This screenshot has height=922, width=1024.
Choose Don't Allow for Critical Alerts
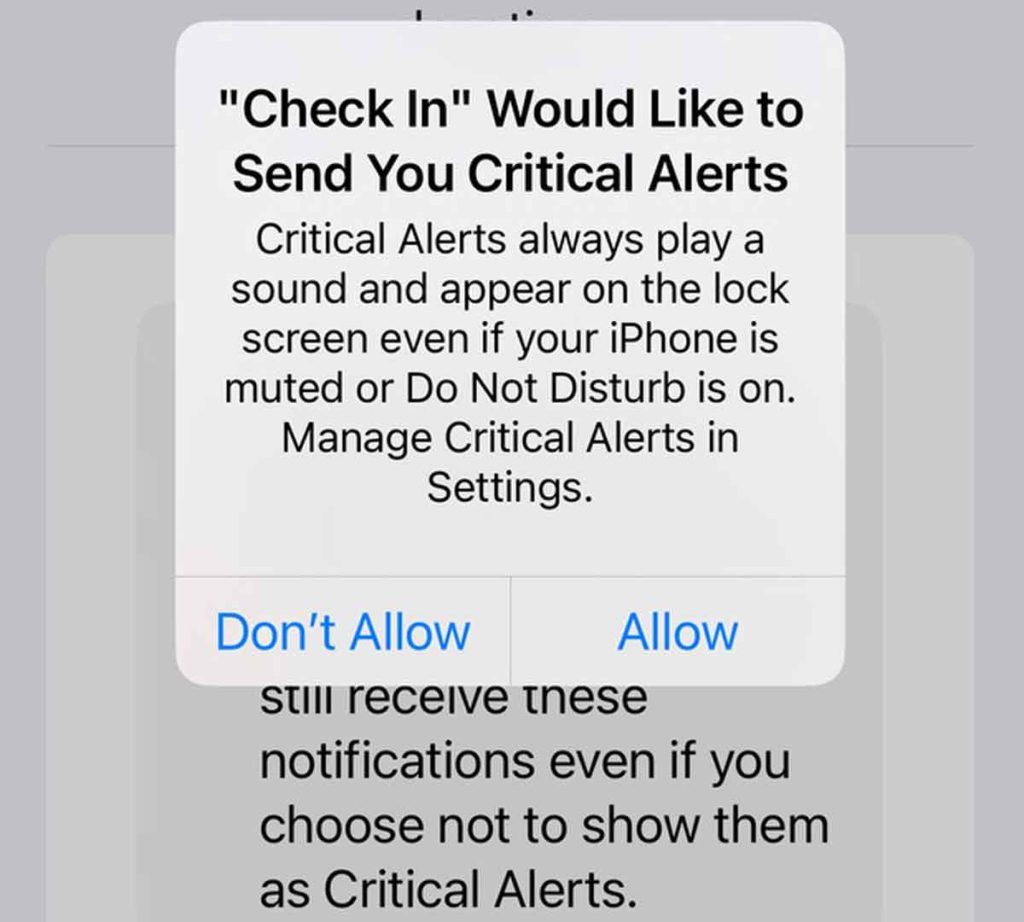click(x=343, y=632)
